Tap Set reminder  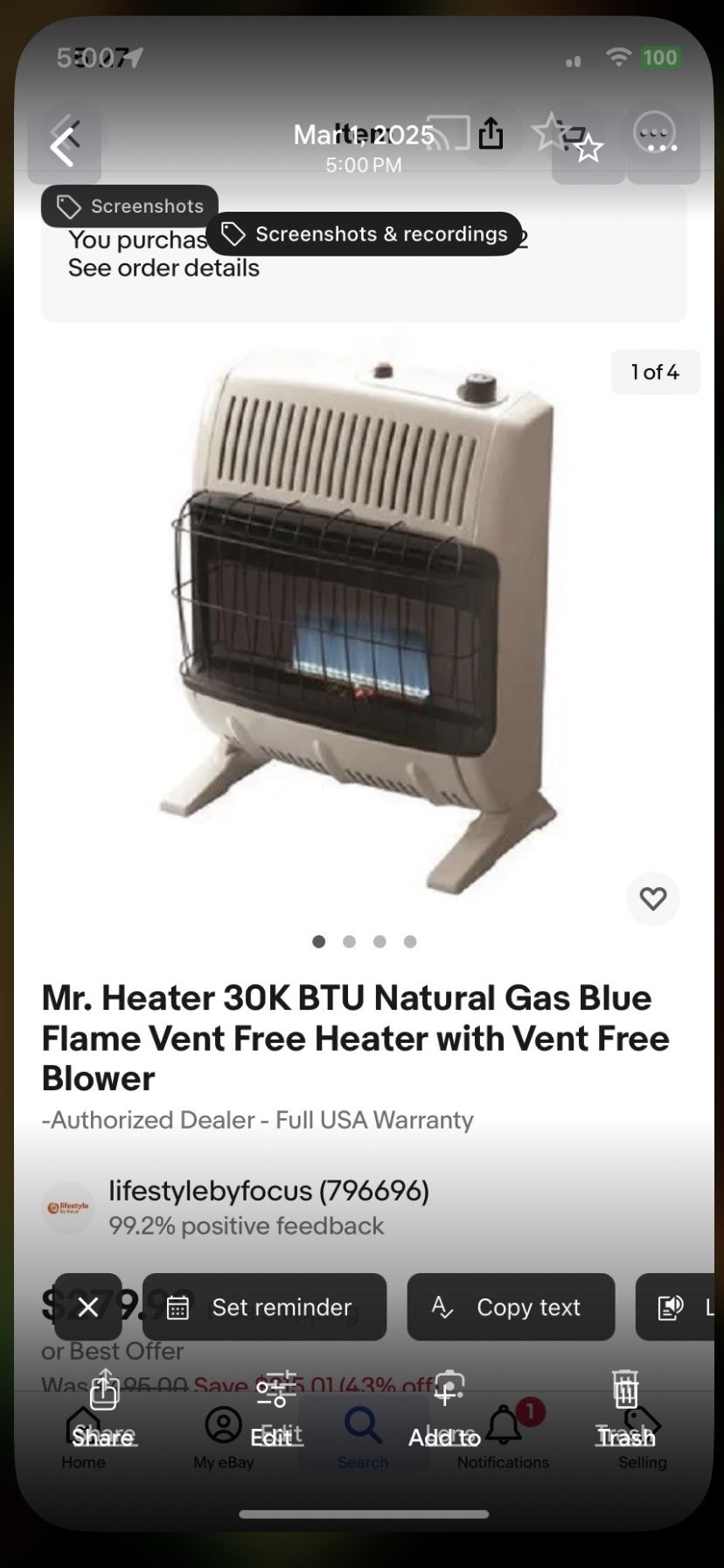(x=264, y=1307)
